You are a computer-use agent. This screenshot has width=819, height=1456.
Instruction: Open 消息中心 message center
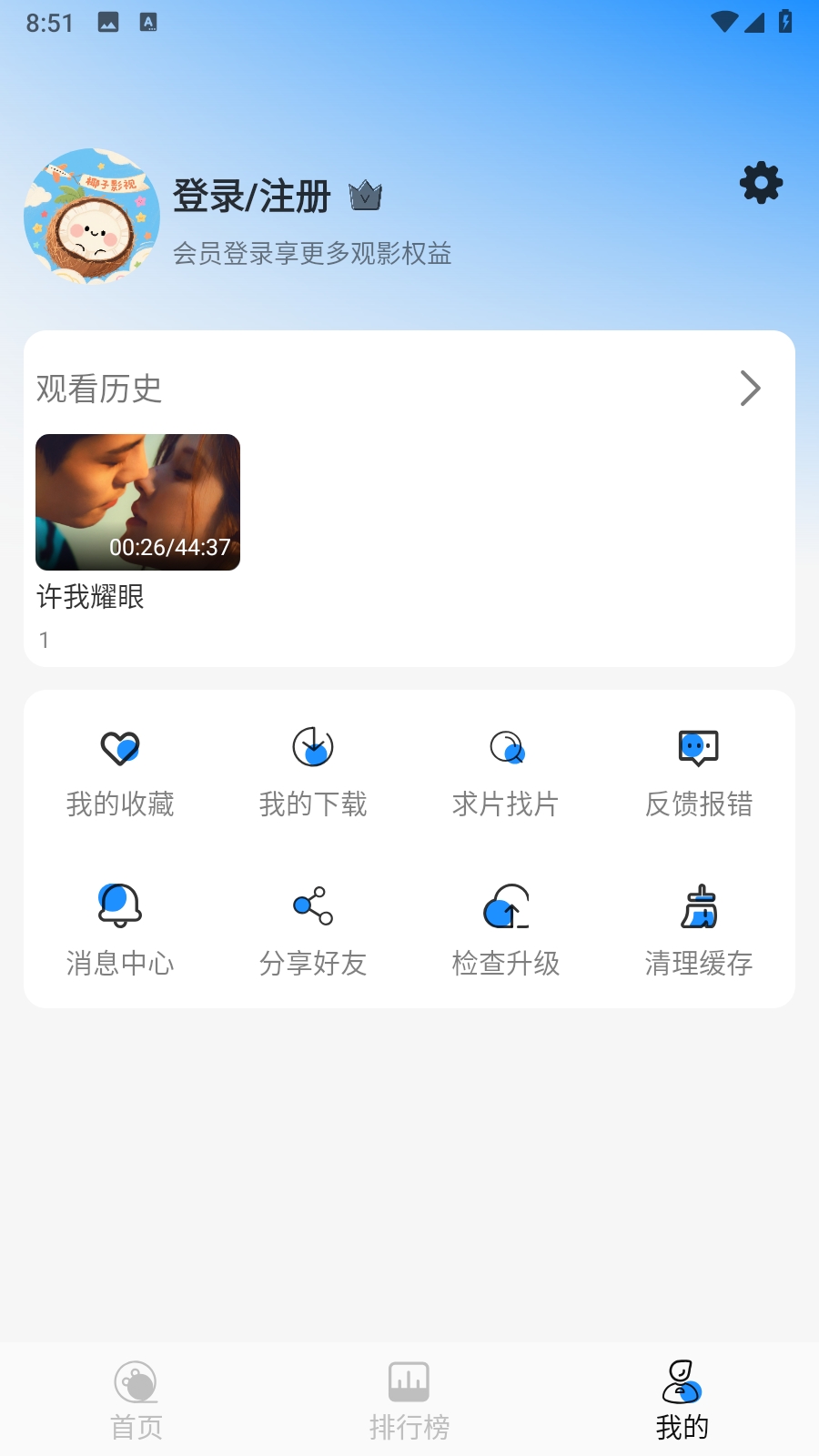click(x=121, y=930)
